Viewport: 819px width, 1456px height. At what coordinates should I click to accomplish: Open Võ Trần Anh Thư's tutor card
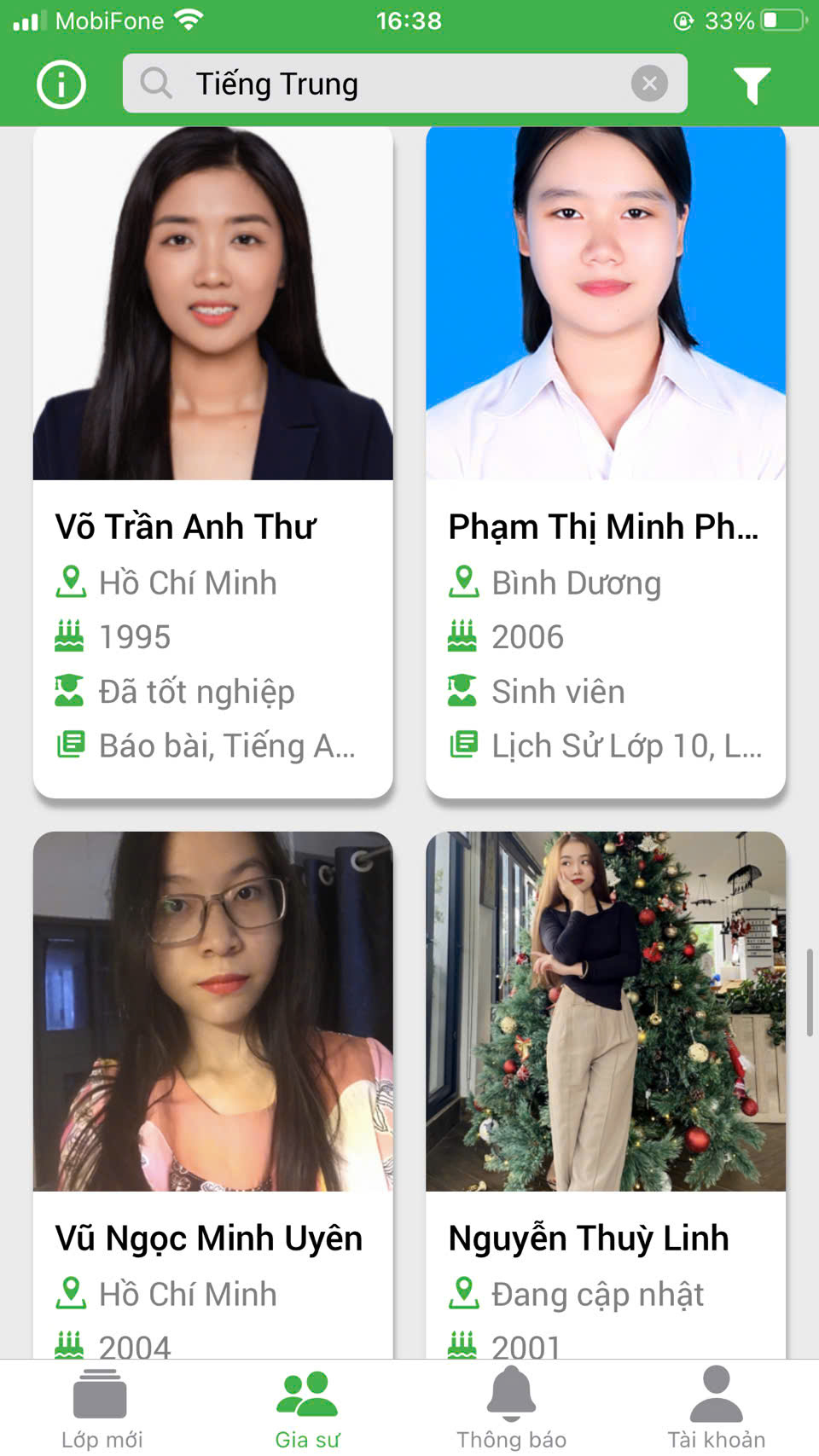click(x=212, y=461)
